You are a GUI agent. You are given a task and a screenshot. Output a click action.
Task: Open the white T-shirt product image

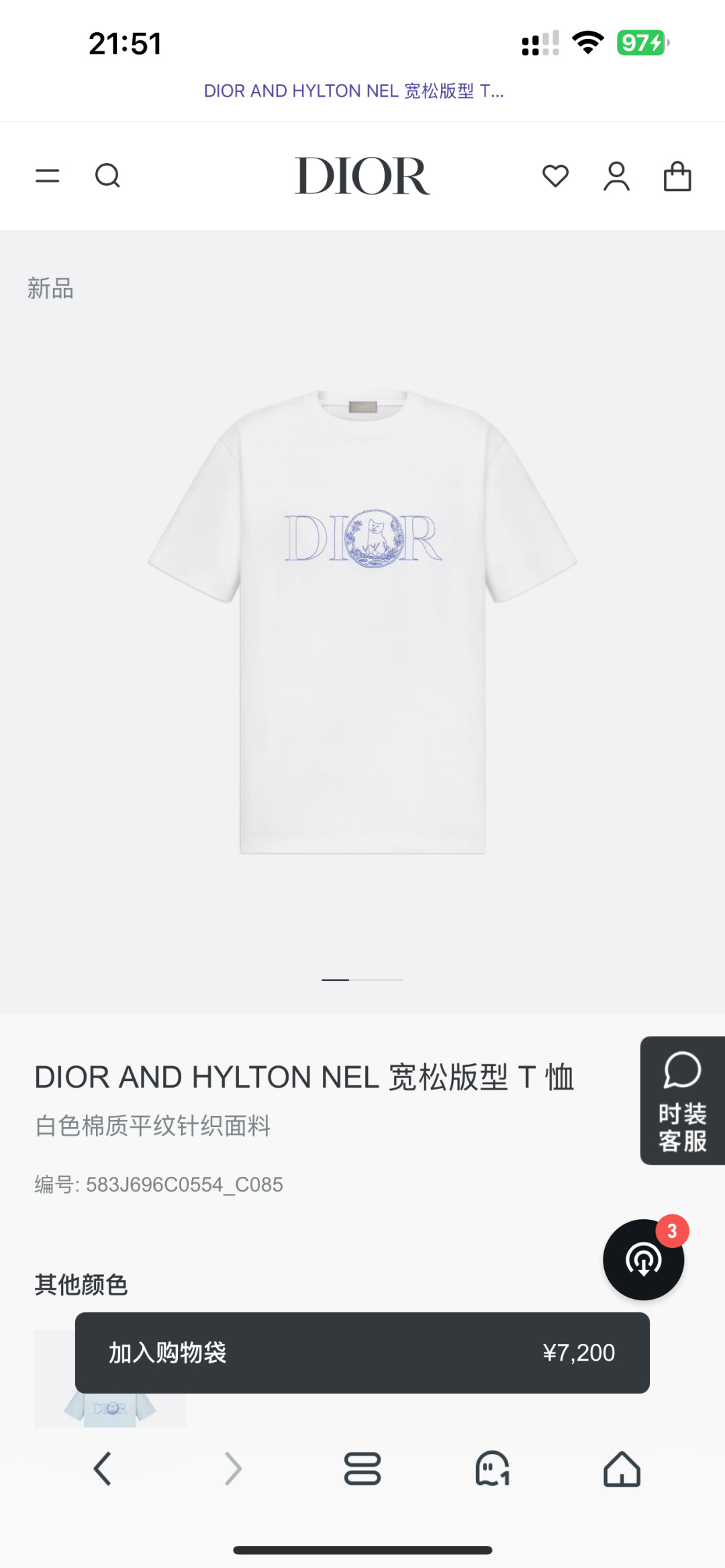362,621
